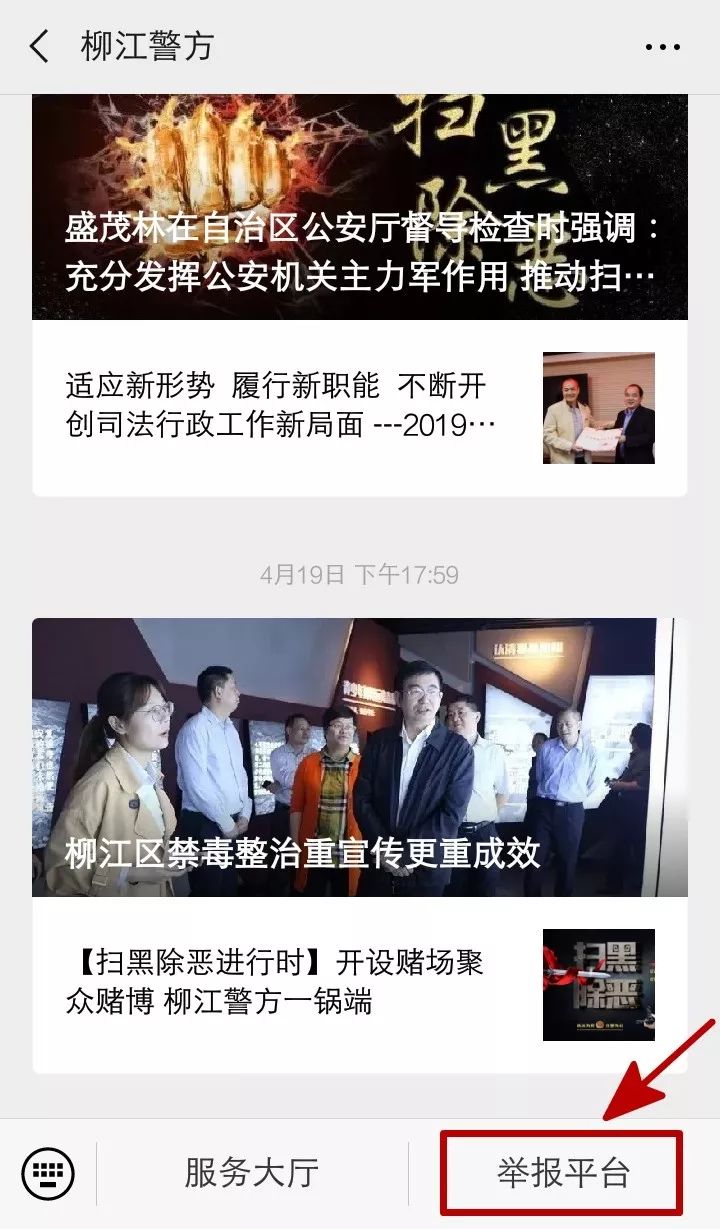Open article 柳江区禁毒整治重宣传更重成效
Image resolution: width=720 pixels, height=1229 pixels.
(x=360, y=757)
